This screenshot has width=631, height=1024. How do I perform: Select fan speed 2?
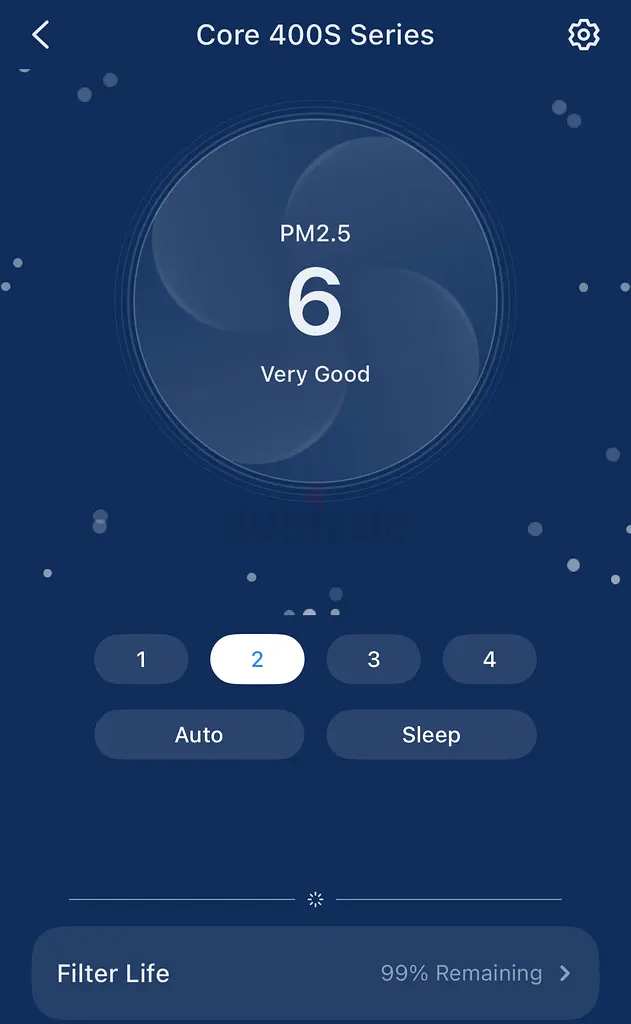257,659
